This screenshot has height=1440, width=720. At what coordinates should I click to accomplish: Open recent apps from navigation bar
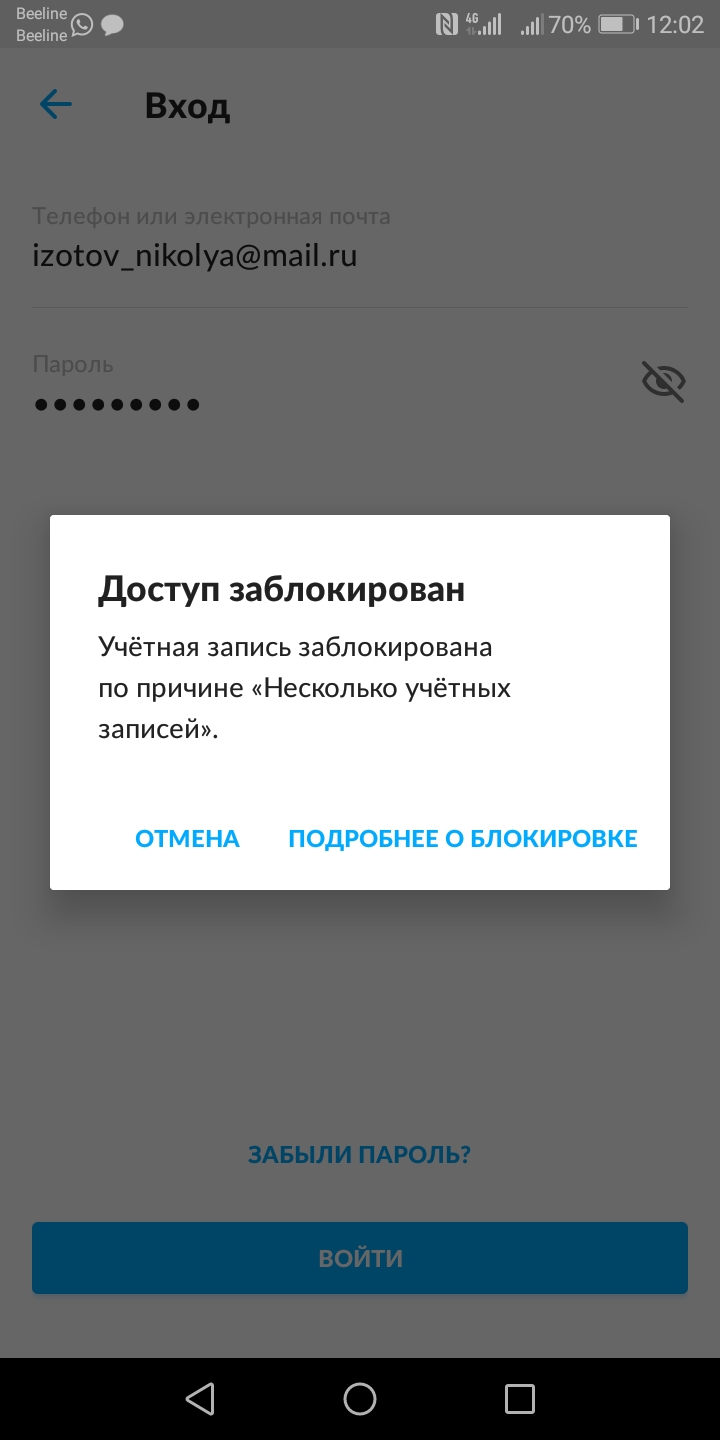(x=519, y=1398)
